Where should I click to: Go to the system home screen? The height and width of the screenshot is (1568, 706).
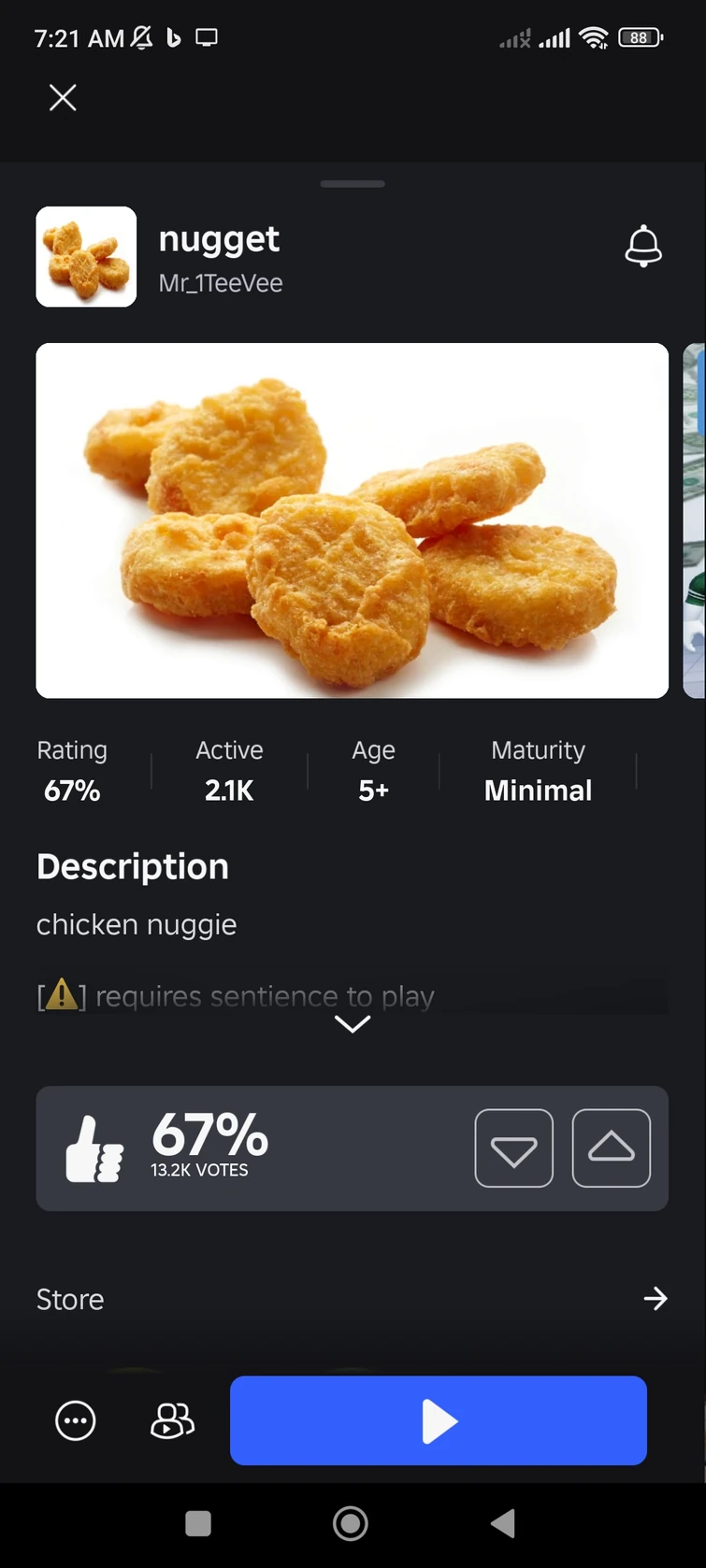click(351, 1524)
